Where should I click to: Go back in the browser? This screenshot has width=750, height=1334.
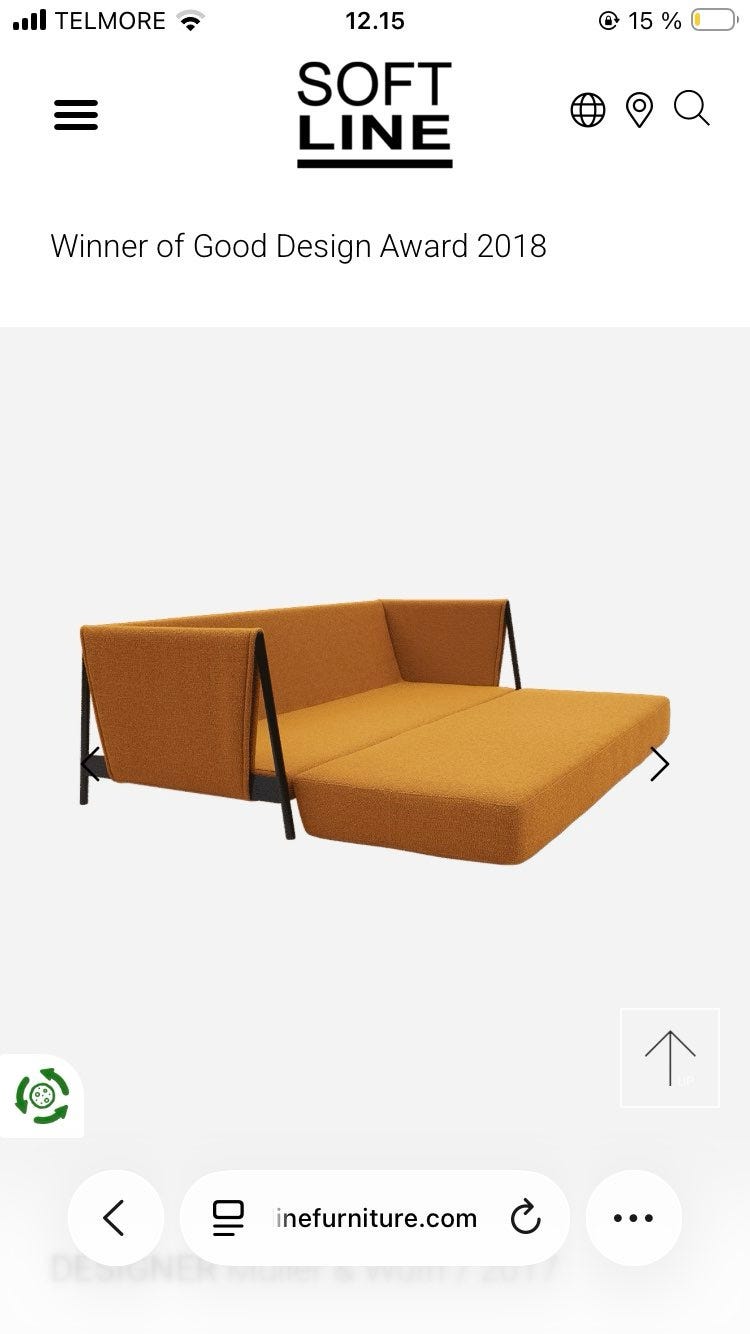coord(115,1218)
